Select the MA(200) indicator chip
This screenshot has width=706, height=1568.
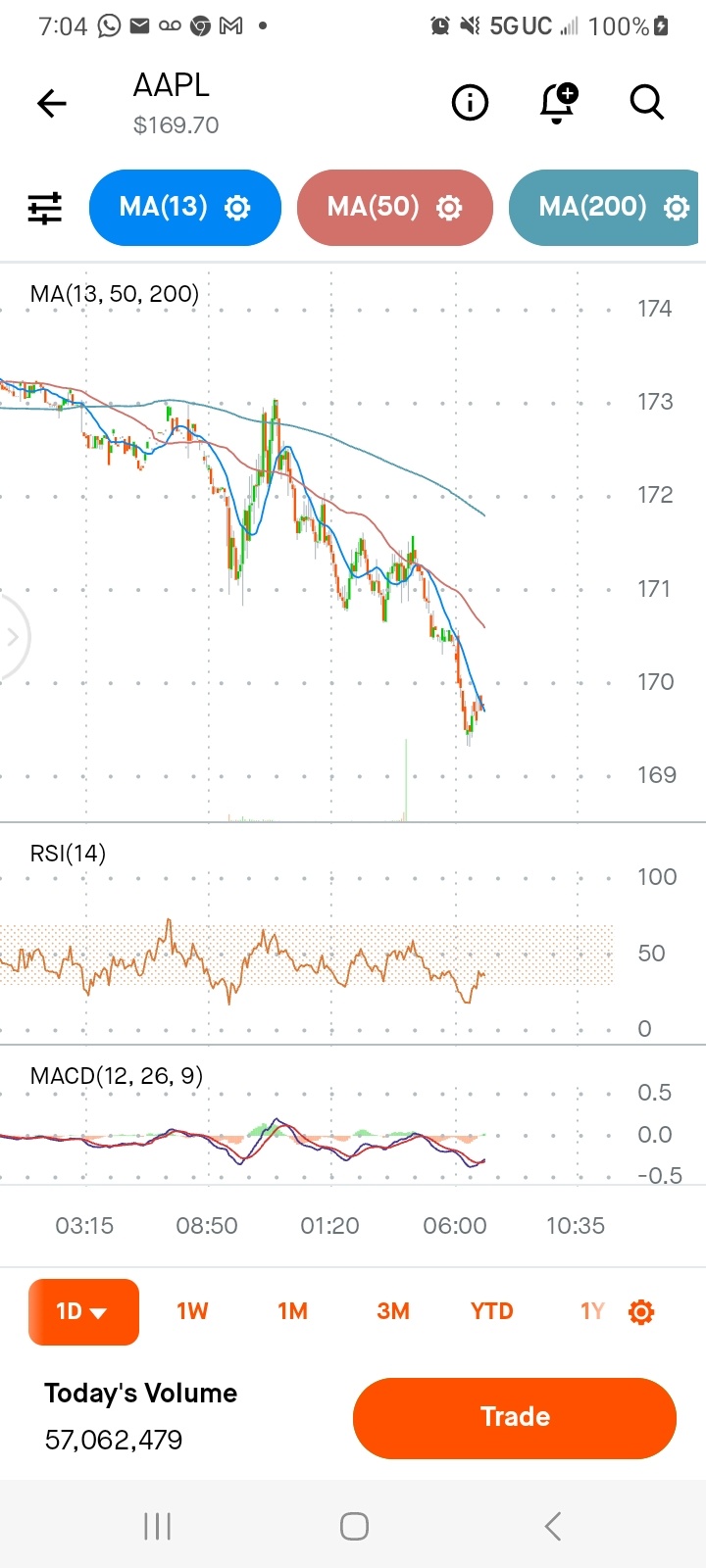click(606, 207)
